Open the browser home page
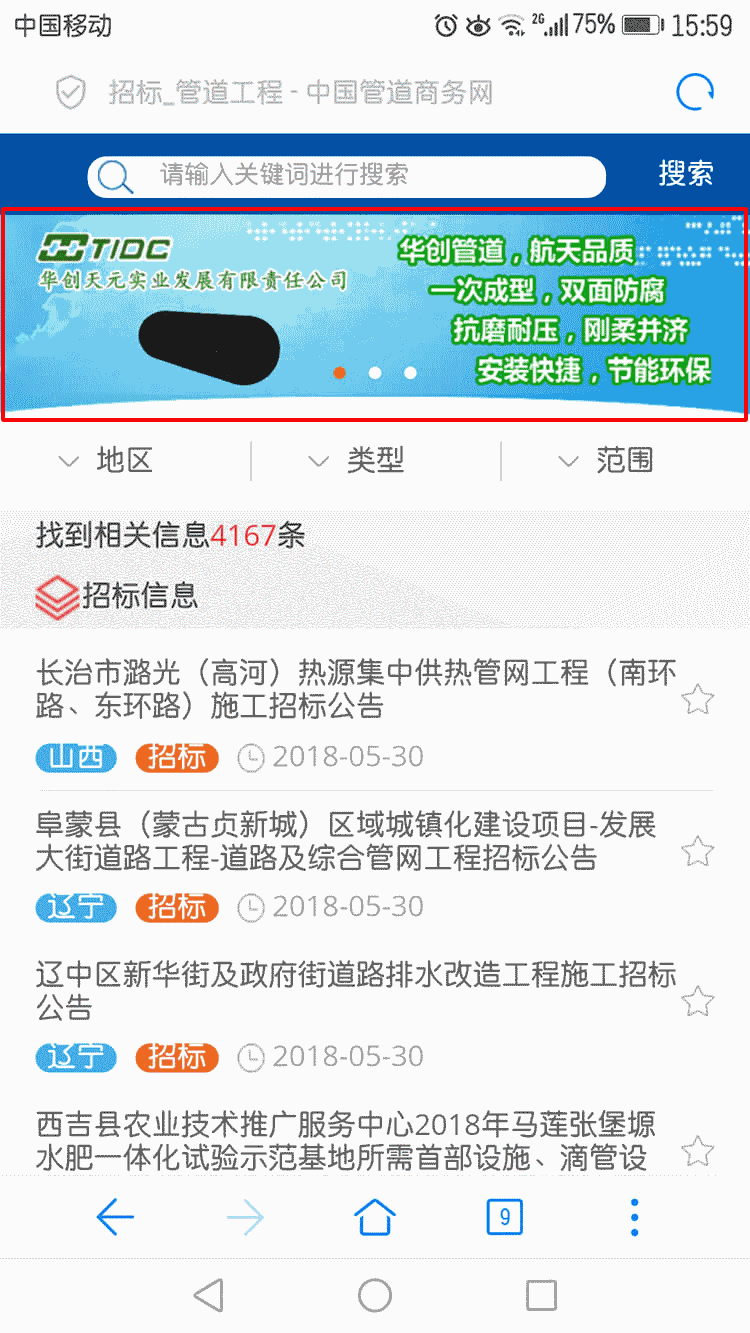The image size is (750, 1333). (x=374, y=1217)
